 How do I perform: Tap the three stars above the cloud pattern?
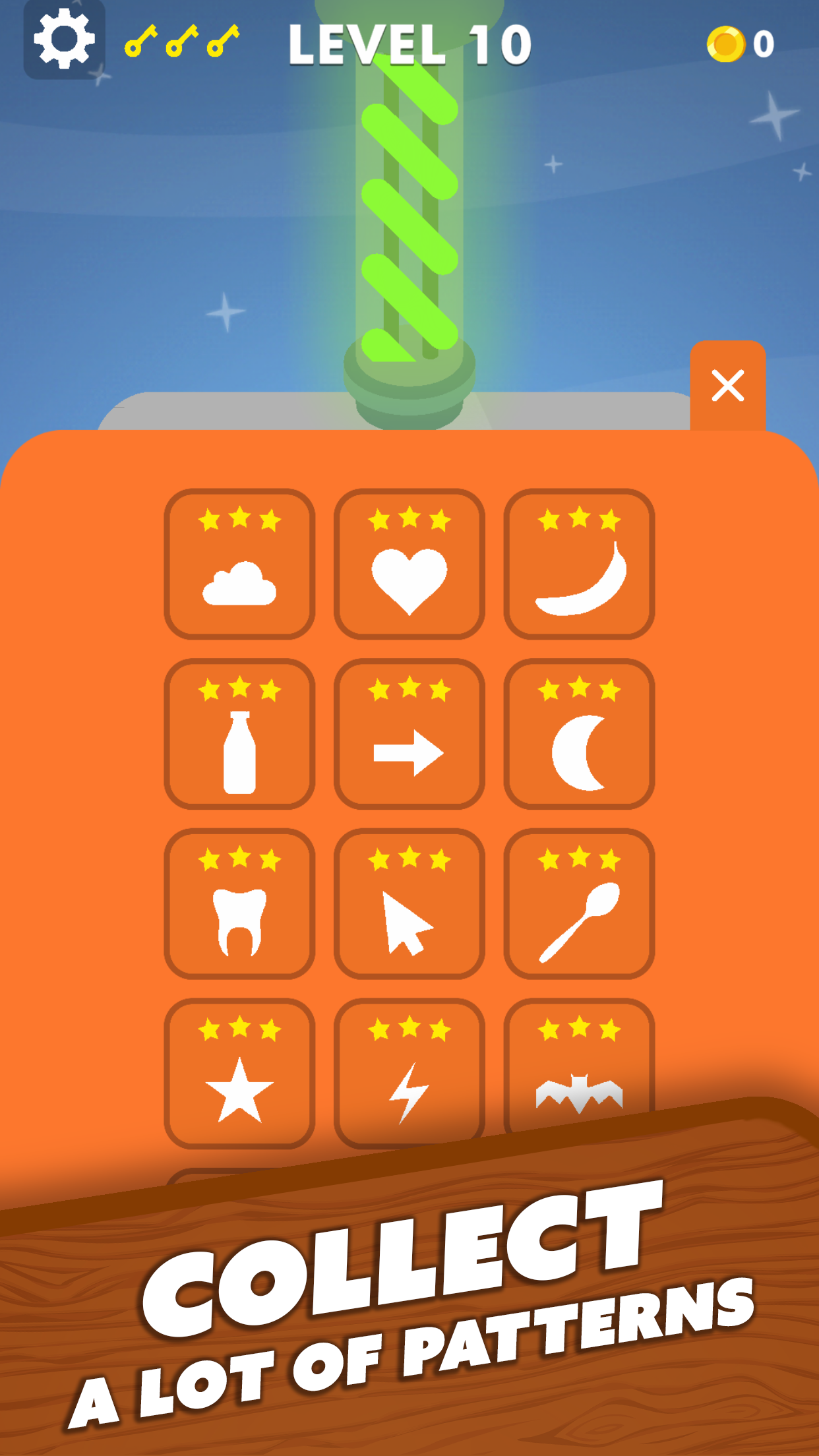tap(239, 520)
